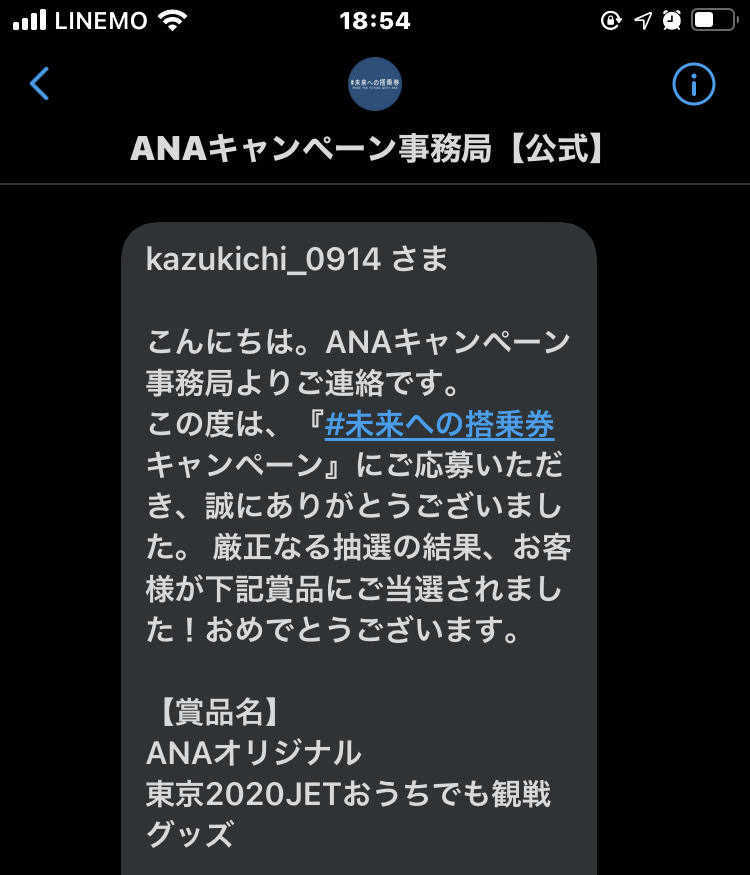This screenshot has width=750, height=875.
Task: Tap the campaign logo in the navigation bar
Action: coord(375,84)
